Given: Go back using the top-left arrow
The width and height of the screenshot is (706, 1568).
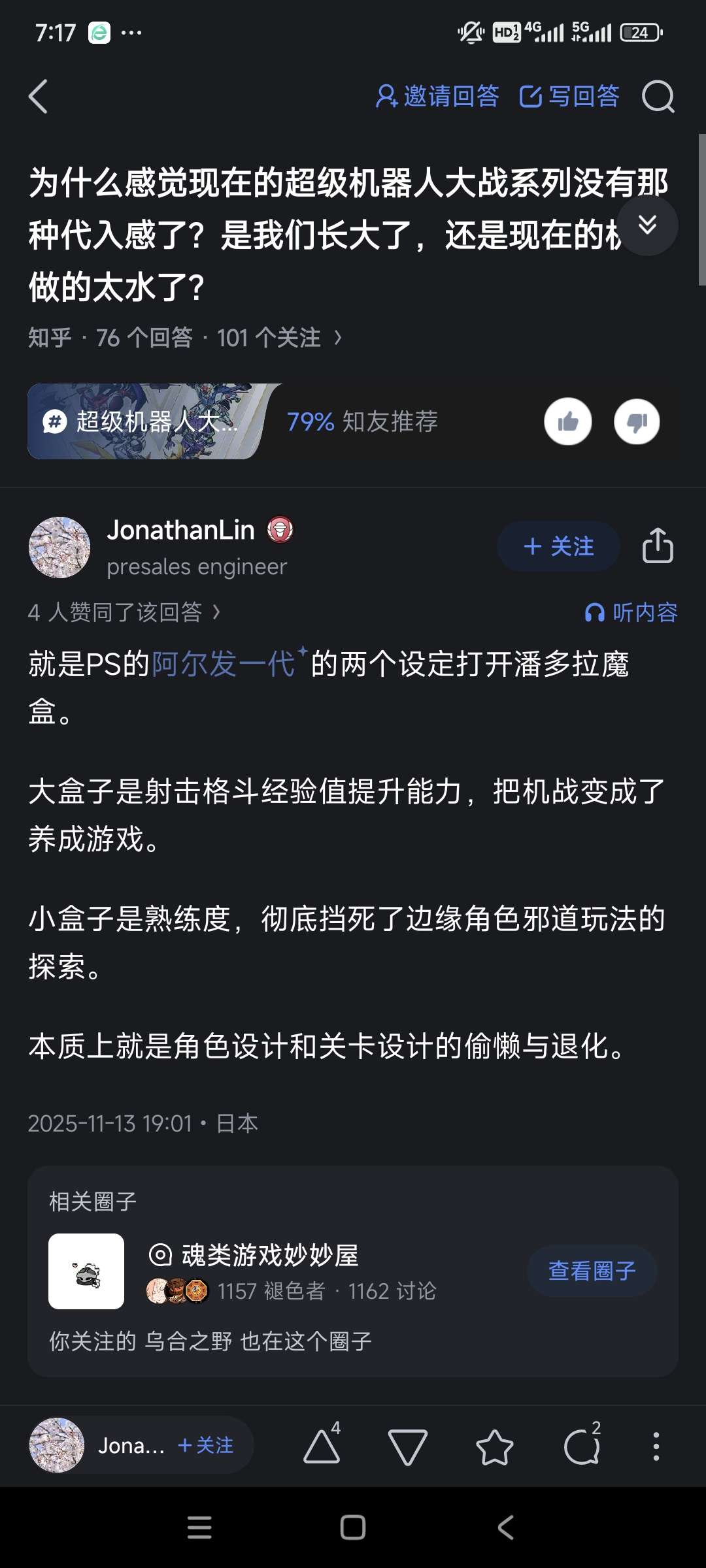Looking at the screenshot, I should (39, 97).
